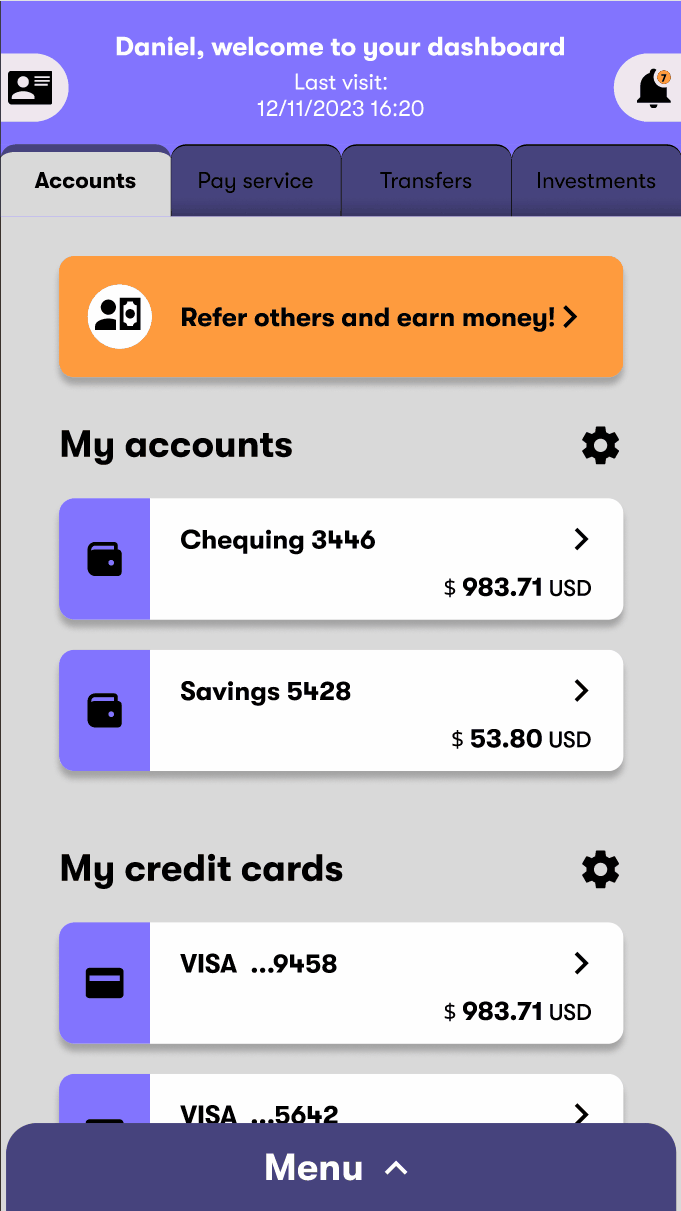681x1211 pixels.
Task: Open My accounts settings gear
Action: pyautogui.click(x=600, y=445)
